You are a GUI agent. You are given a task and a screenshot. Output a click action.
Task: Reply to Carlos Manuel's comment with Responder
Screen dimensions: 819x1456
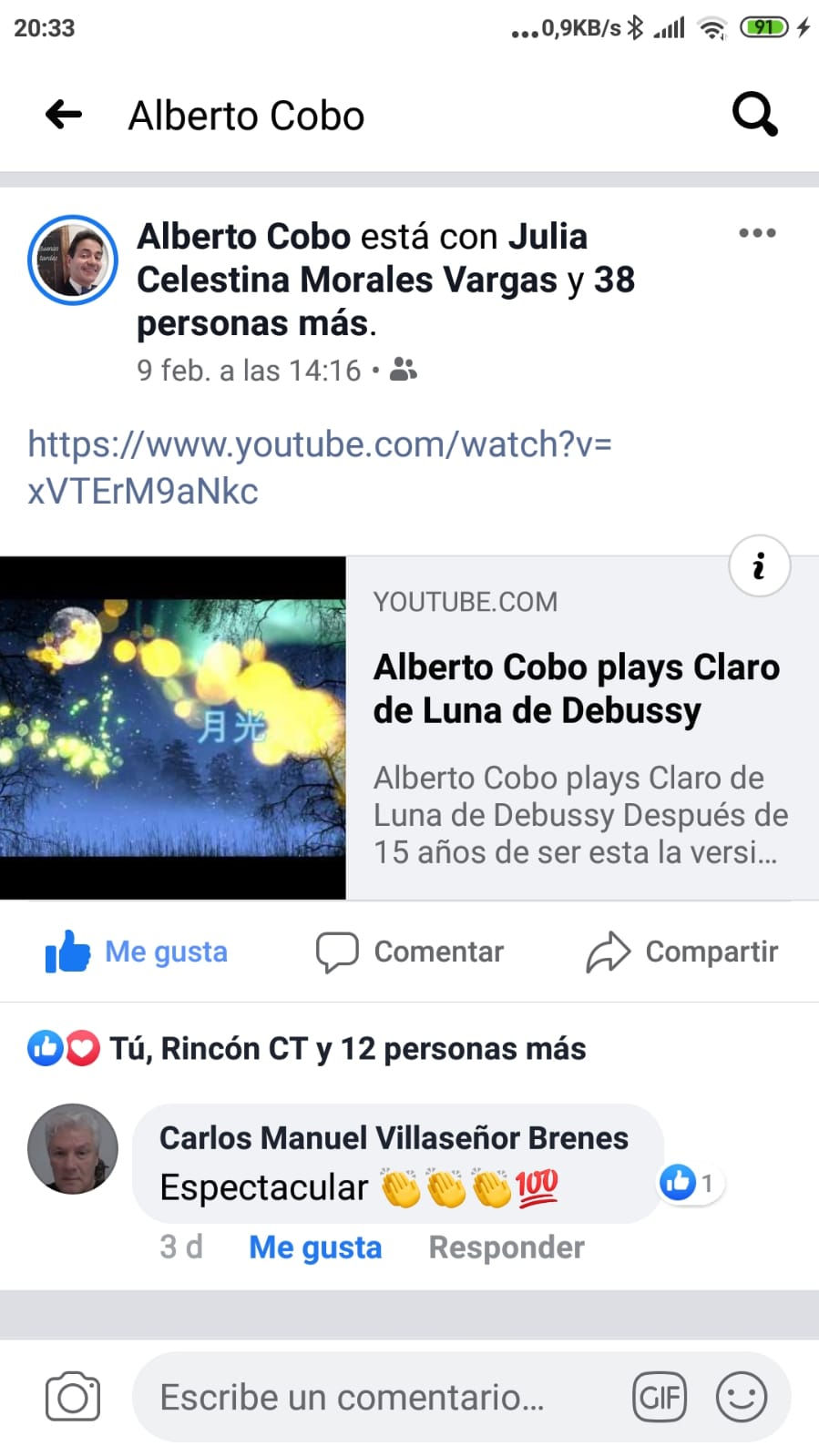[x=507, y=1247]
